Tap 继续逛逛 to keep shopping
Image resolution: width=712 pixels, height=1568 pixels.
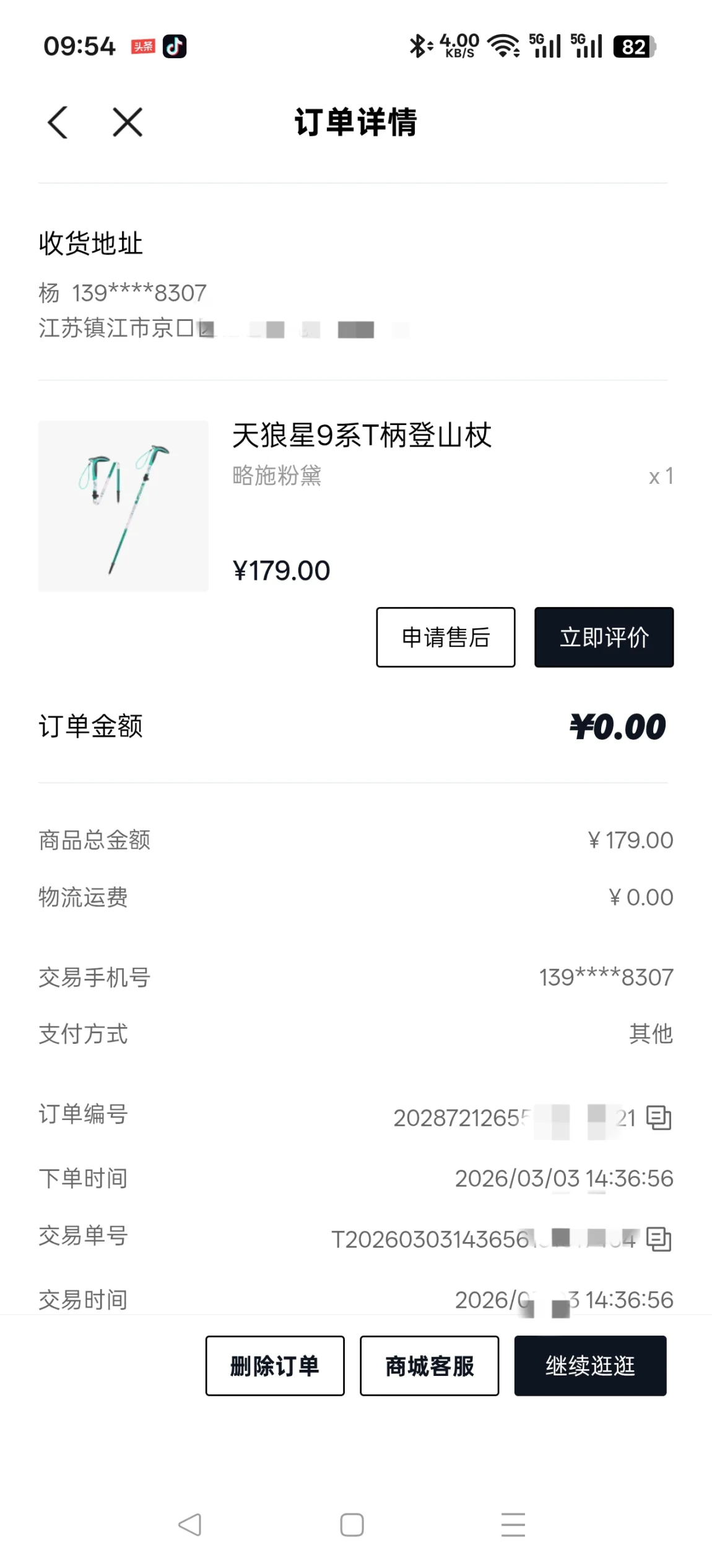coord(590,1365)
